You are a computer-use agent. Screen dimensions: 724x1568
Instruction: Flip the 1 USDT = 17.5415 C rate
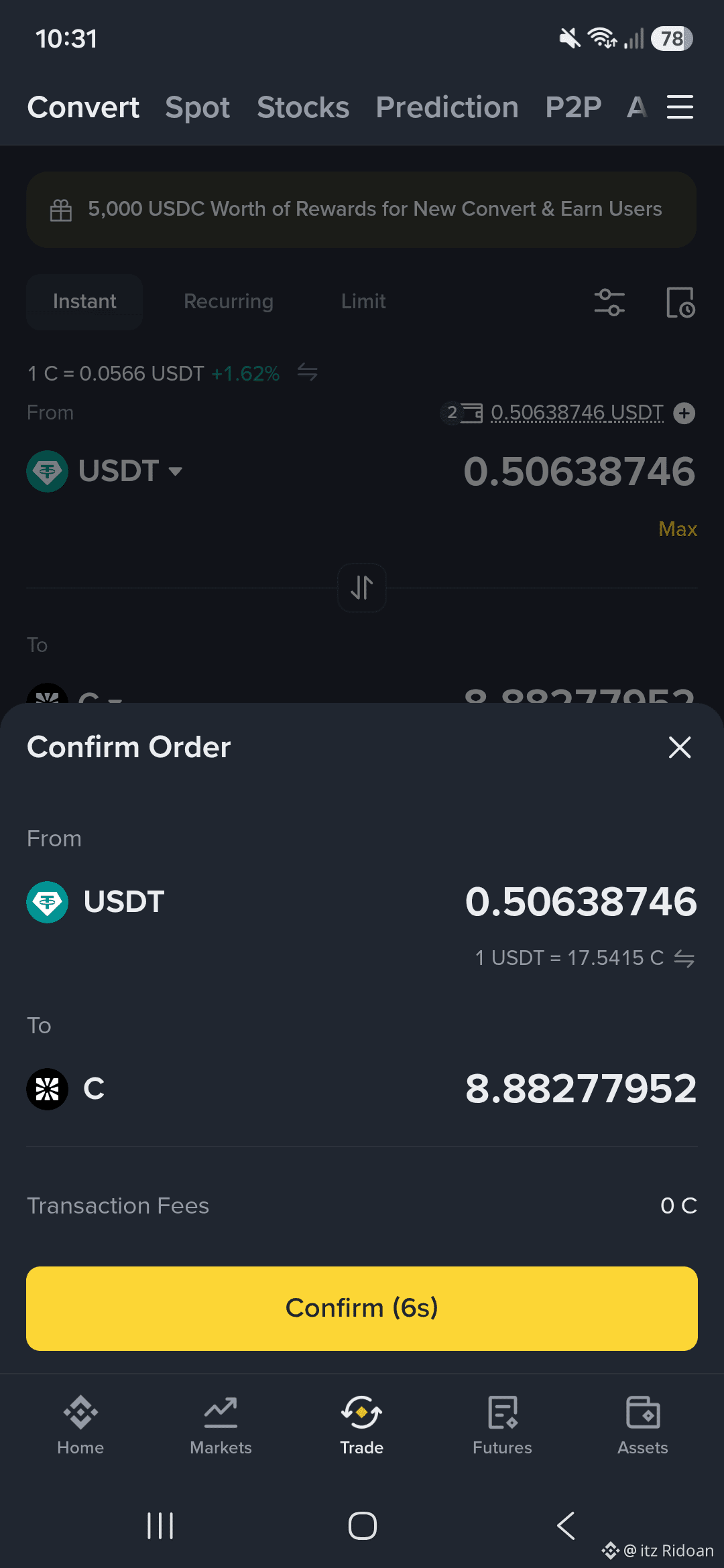684,959
